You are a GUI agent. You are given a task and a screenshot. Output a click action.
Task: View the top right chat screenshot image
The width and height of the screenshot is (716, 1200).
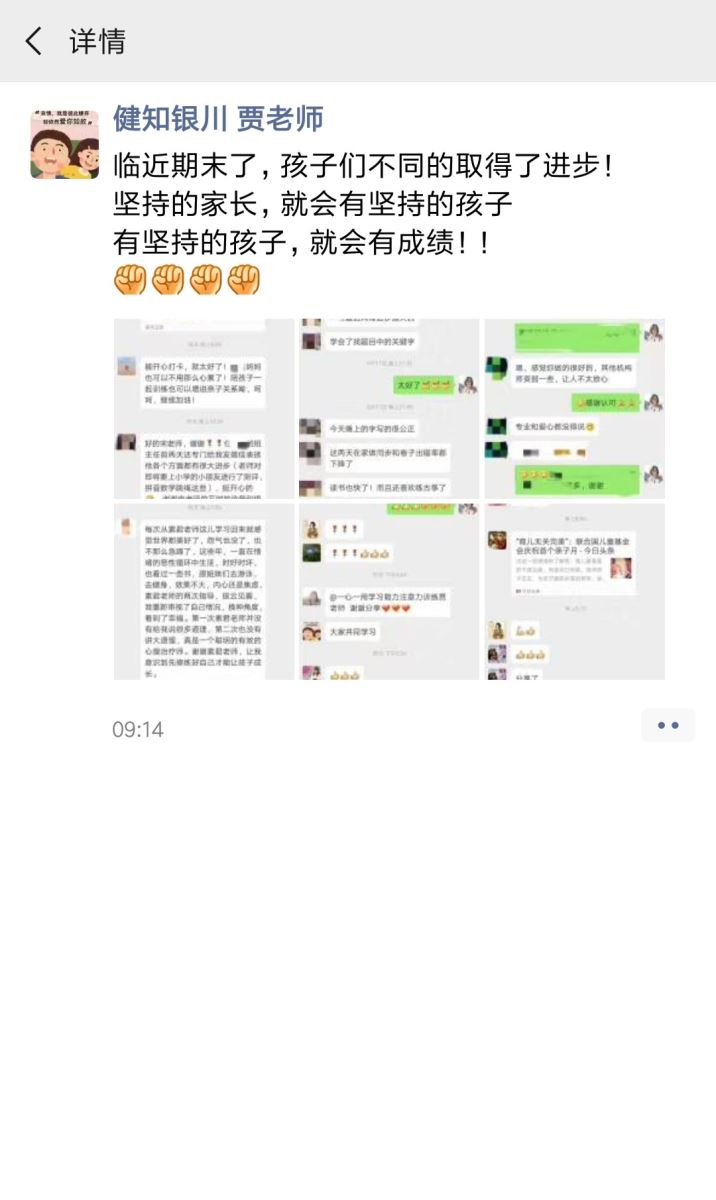(575, 408)
